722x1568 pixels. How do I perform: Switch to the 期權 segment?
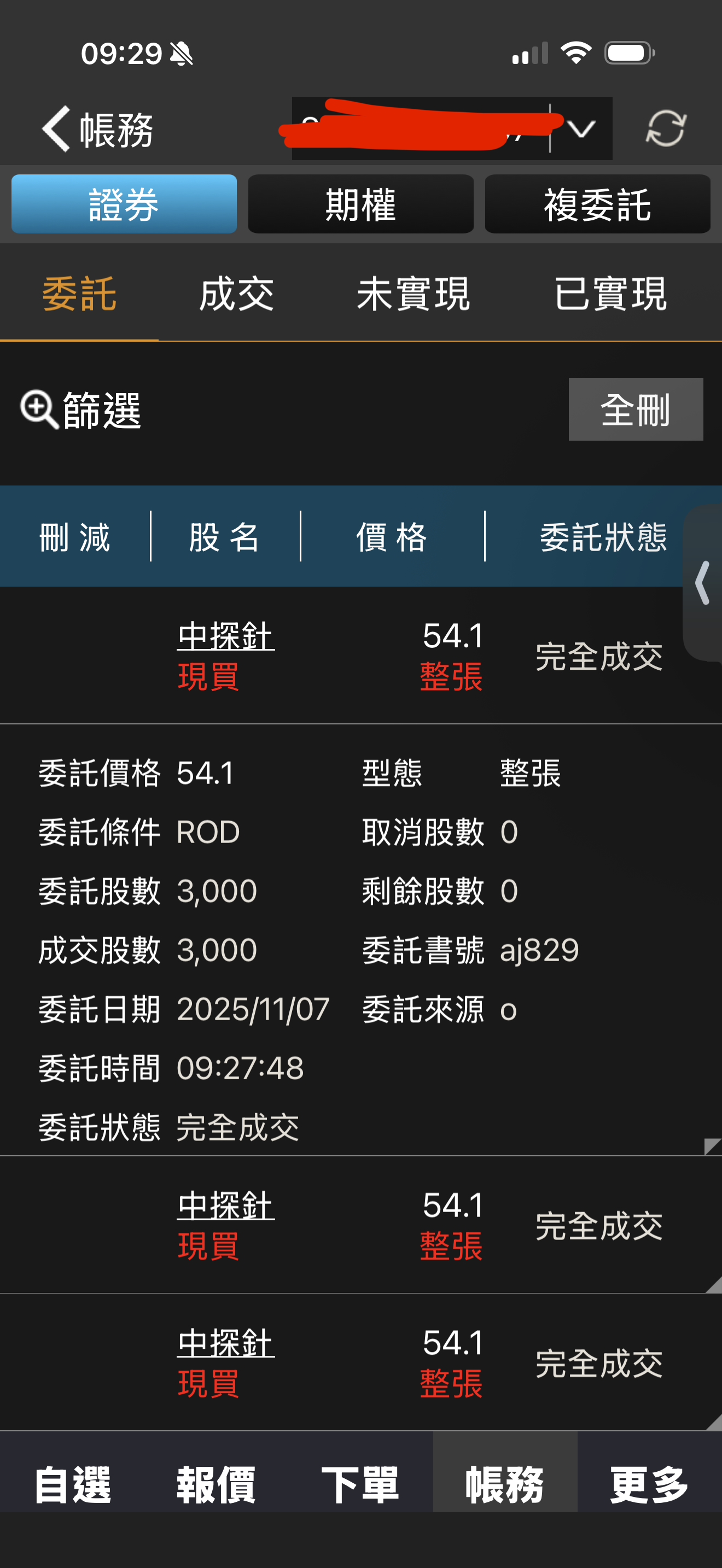[x=360, y=204]
